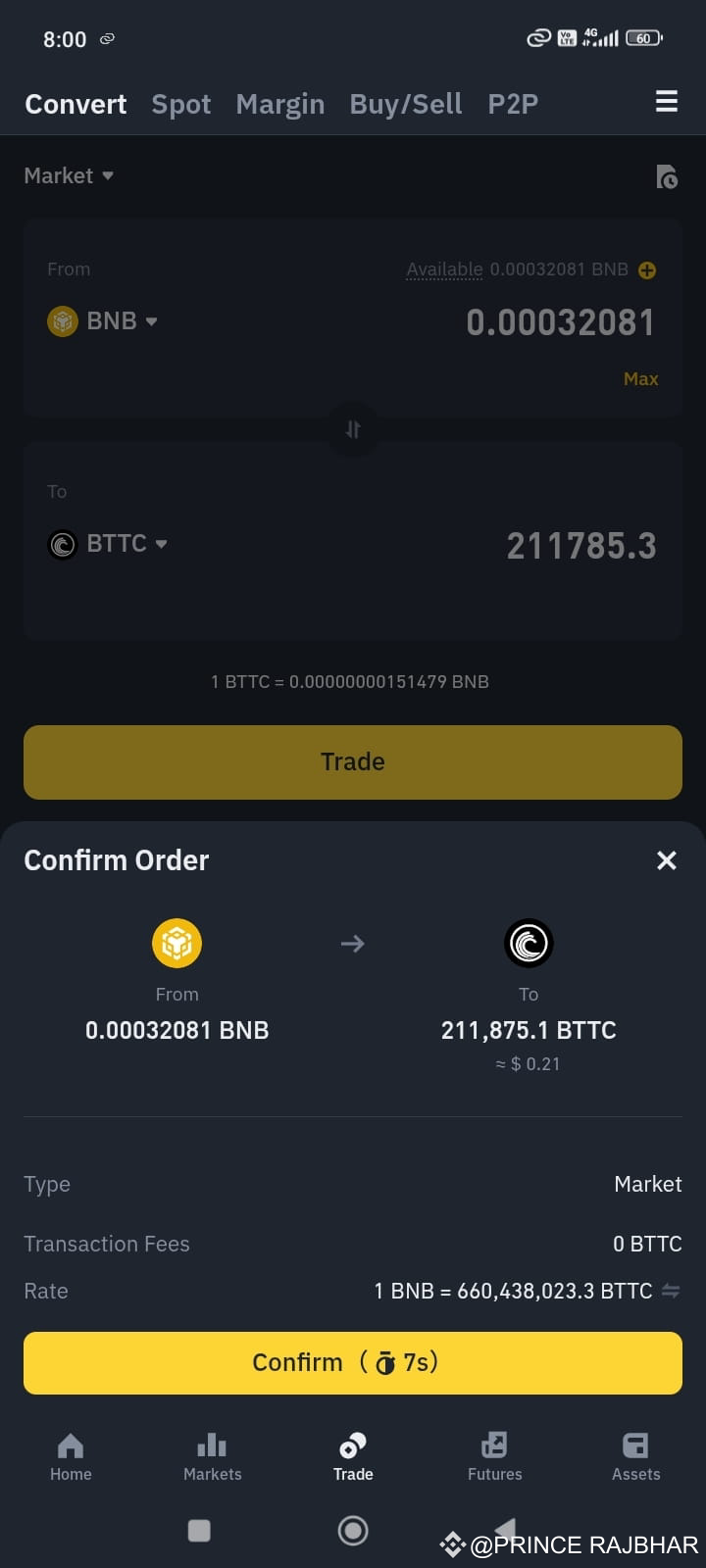This screenshot has width=706, height=1568.
Task: Open the BNB currency selector dropdown
Action: point(103,320)
